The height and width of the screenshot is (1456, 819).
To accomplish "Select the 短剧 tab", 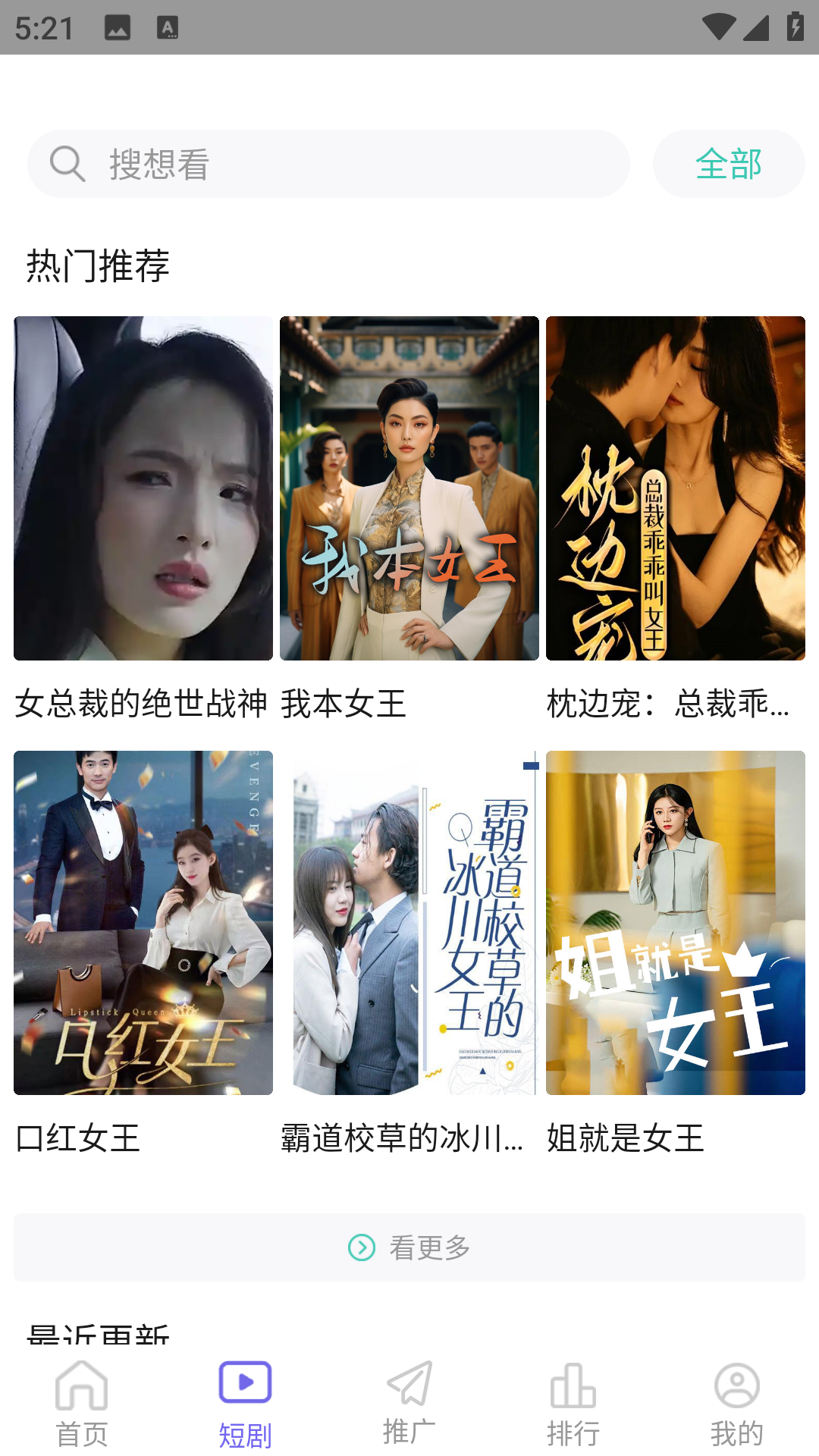I will 245,1403.
